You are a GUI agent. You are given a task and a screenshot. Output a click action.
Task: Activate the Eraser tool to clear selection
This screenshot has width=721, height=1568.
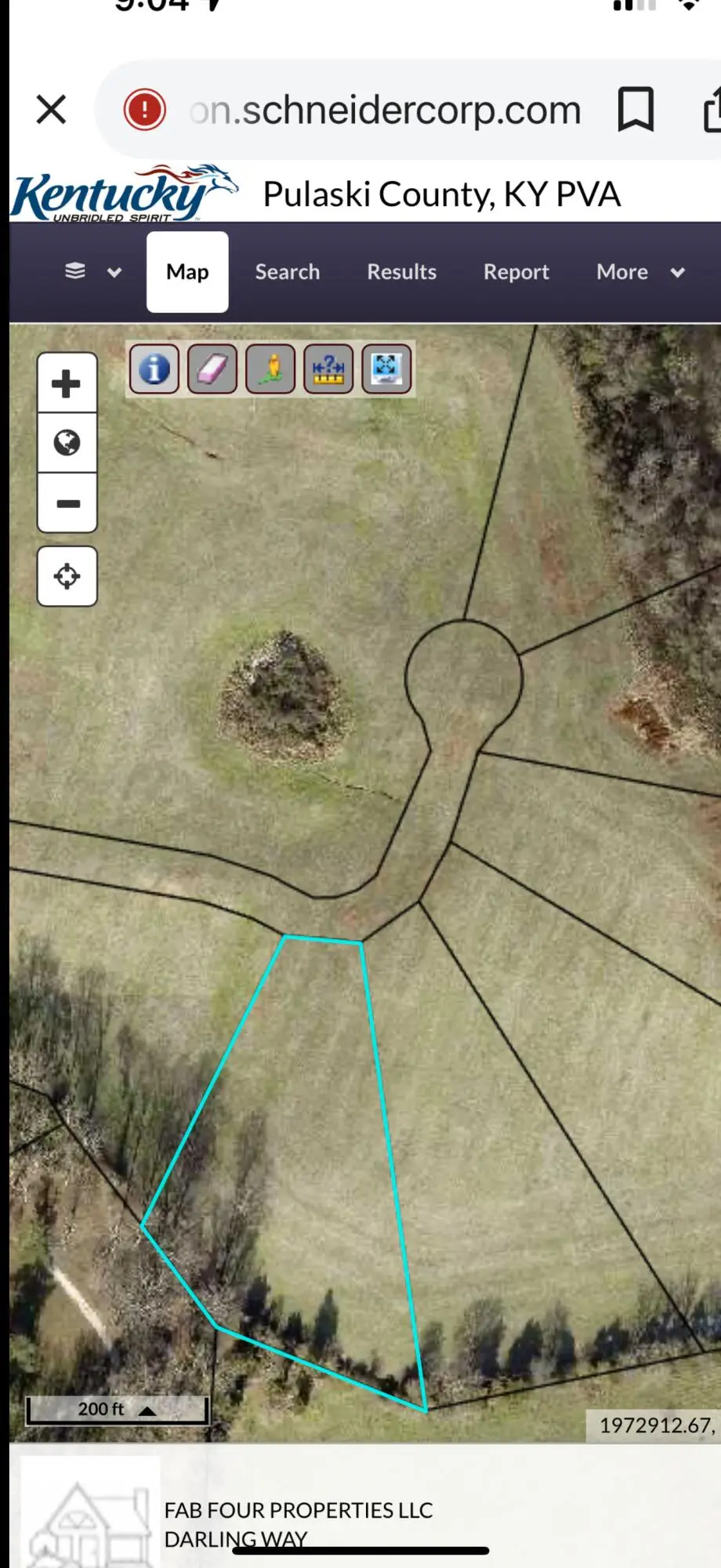212,368
